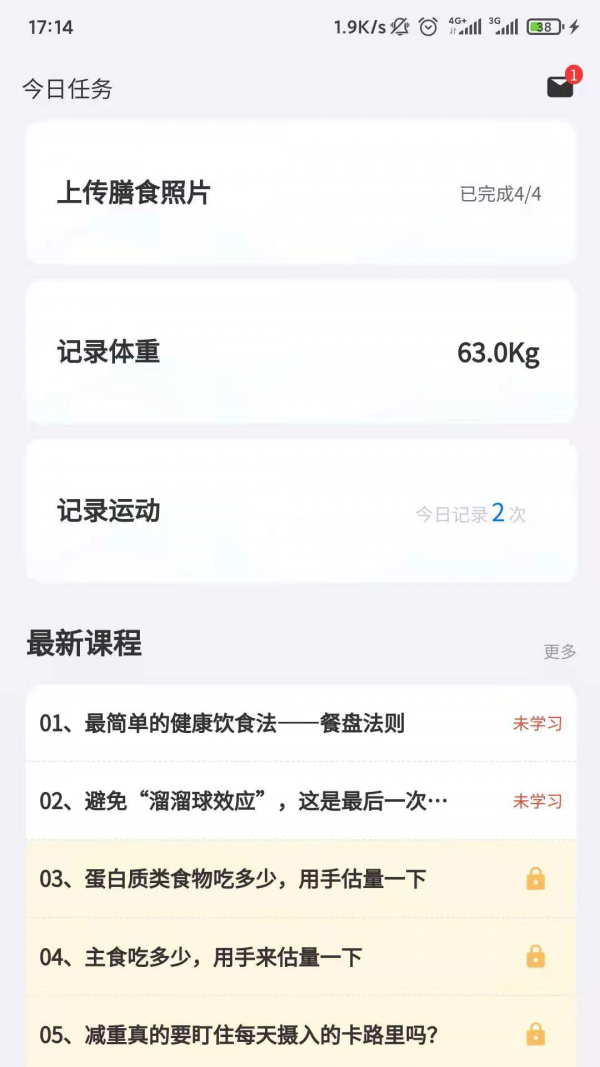Open the messages envelope icon
This screenshot has height=1067, width=600.
[x=560, y=87]
